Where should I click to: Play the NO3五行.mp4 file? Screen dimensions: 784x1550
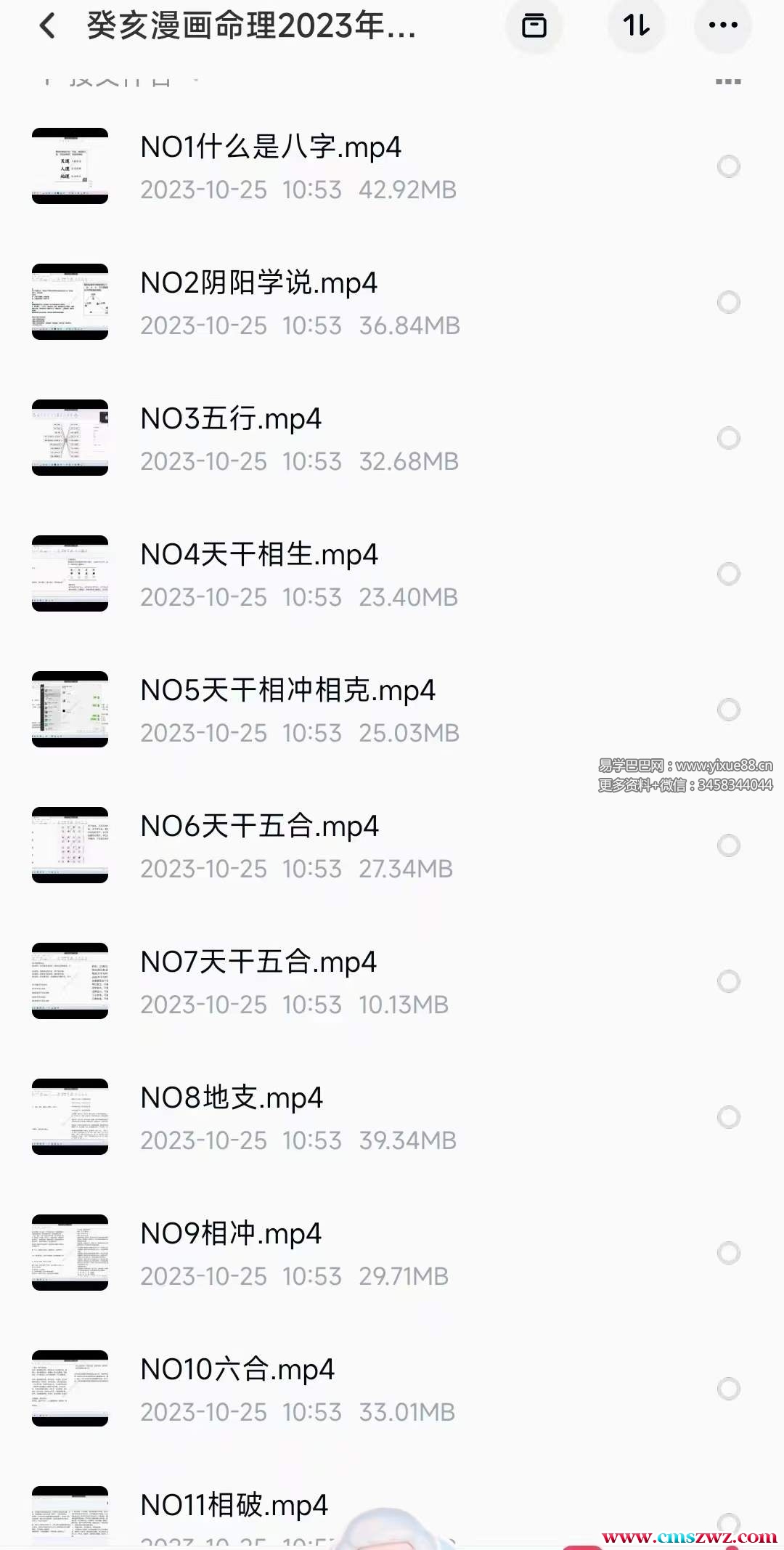231,420
